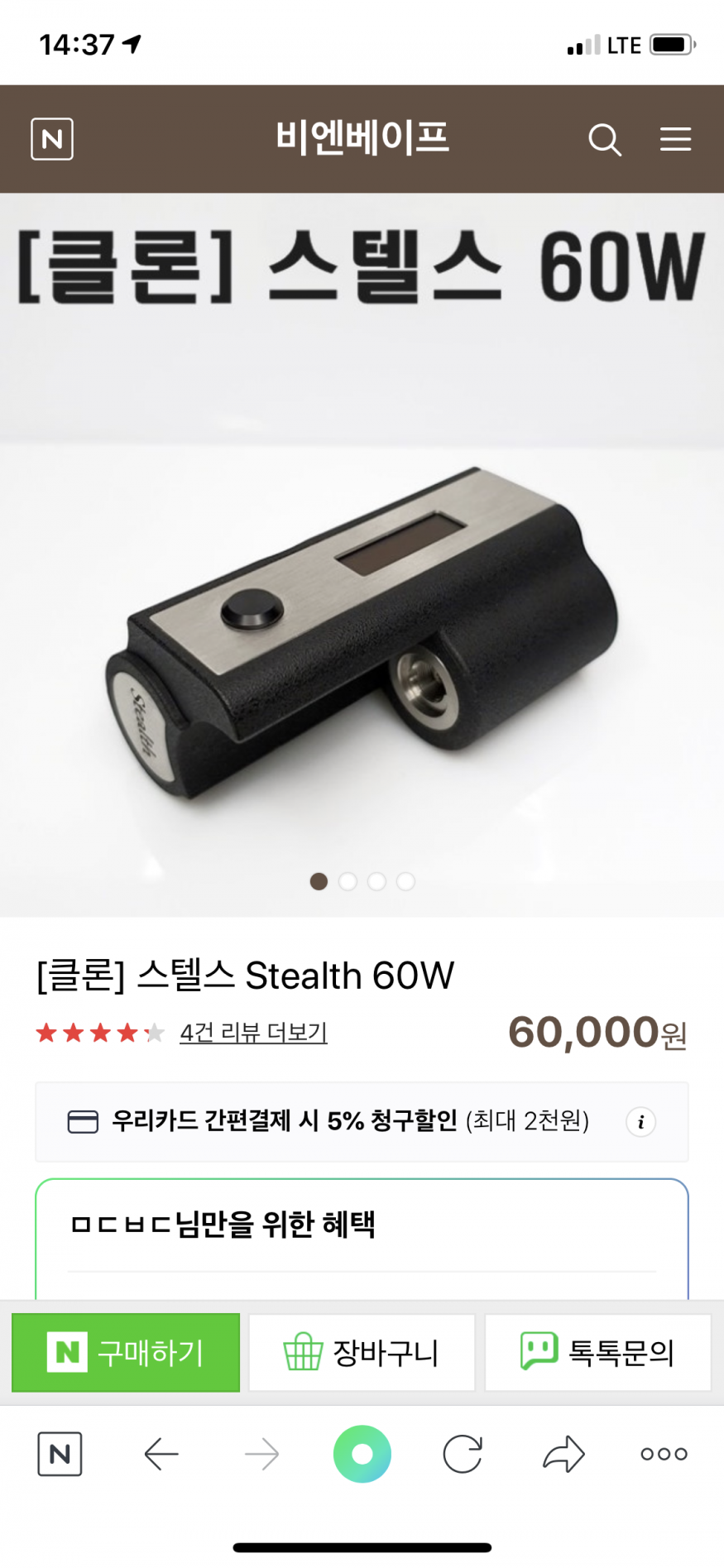This screenshot has width=724, height=1568.
Task: Open the 4건 리뷰 더보기 reviews link
Action: point(253,1033)
